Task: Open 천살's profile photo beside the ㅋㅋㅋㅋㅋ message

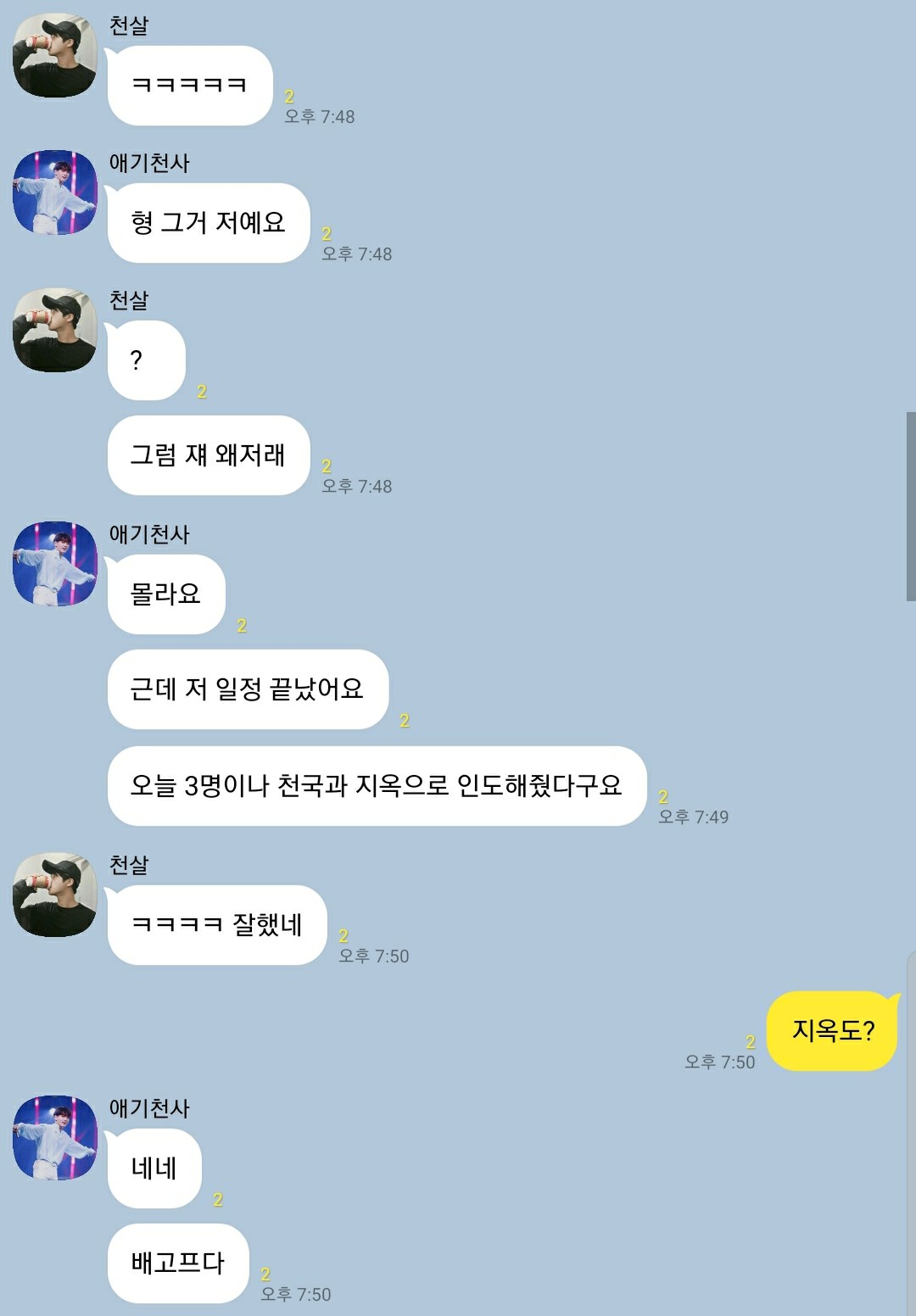Action: 54,55
